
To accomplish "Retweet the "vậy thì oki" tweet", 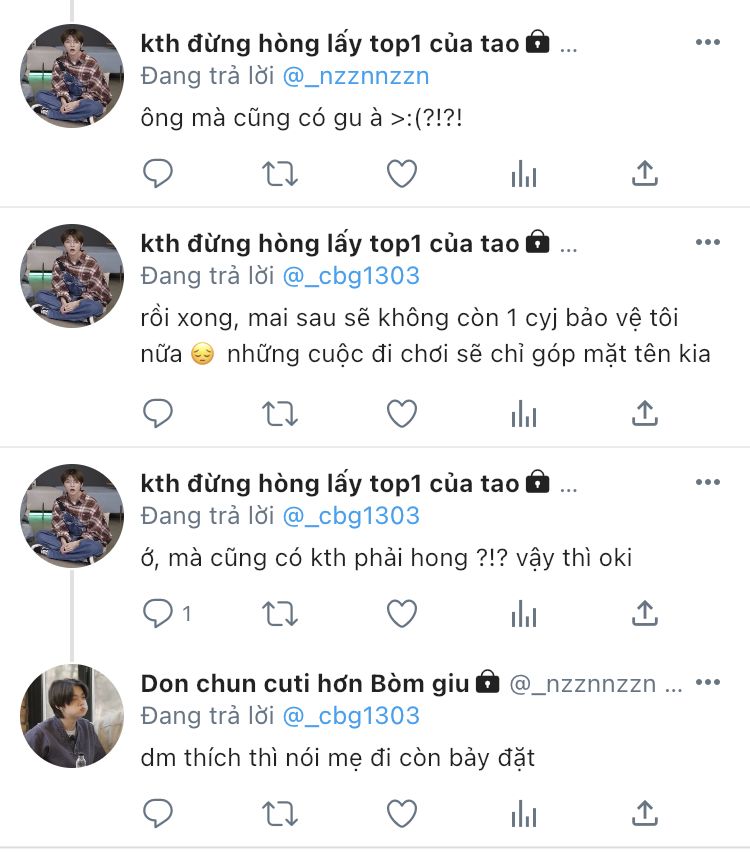I will (x=280, y=613).
